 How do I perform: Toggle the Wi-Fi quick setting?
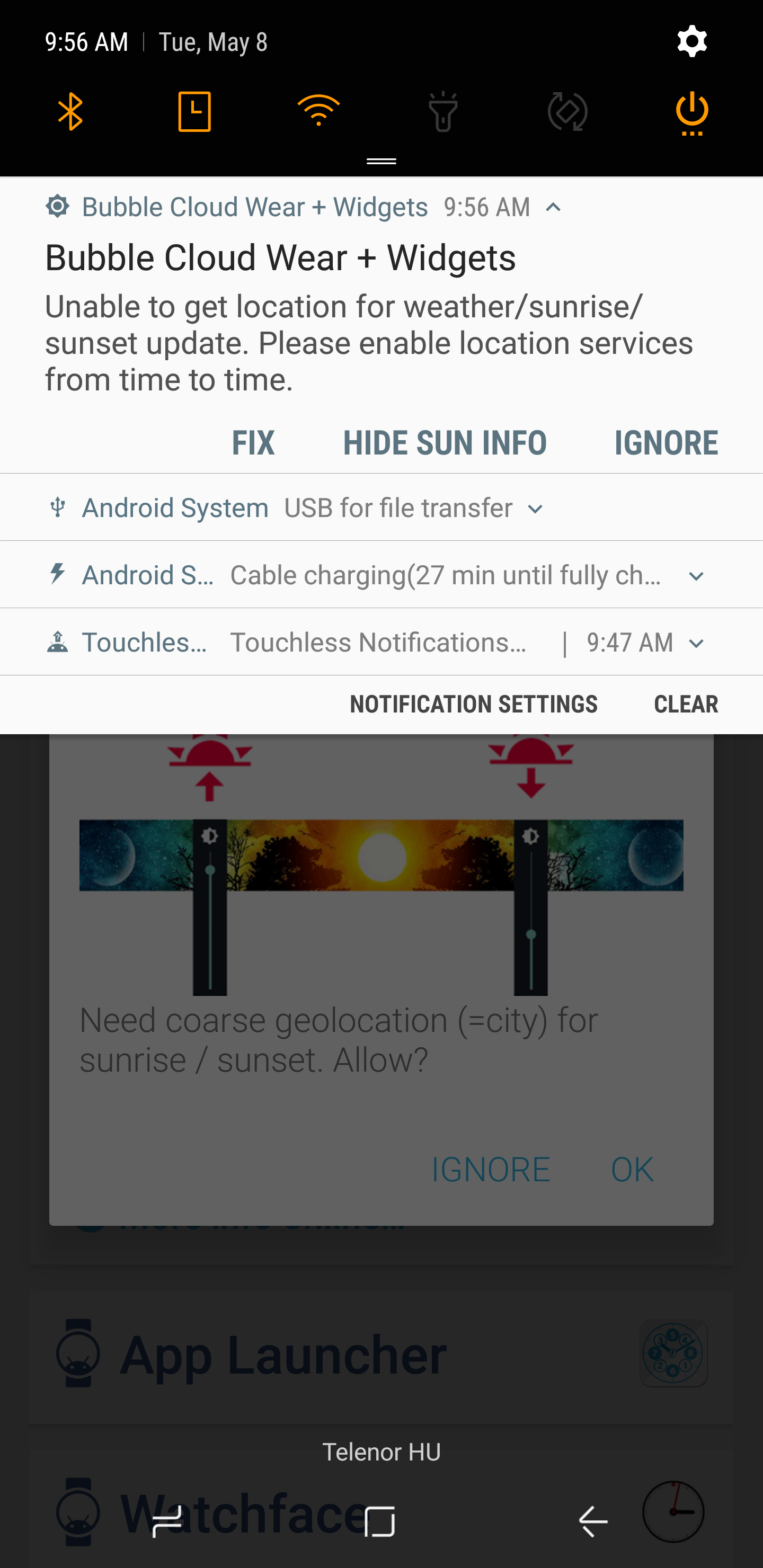tap(318, 112)
